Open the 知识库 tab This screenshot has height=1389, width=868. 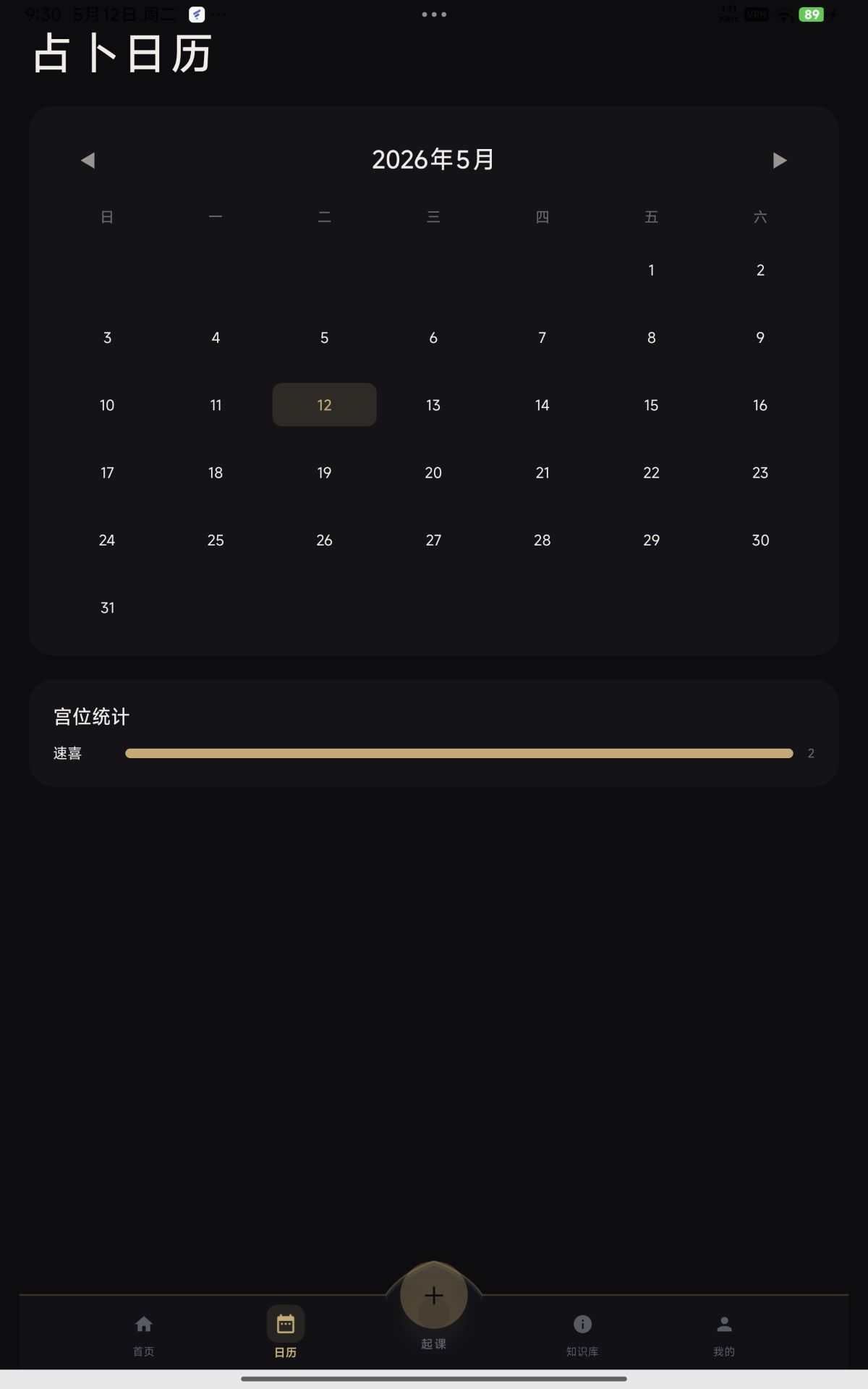tap(582, 1334)
